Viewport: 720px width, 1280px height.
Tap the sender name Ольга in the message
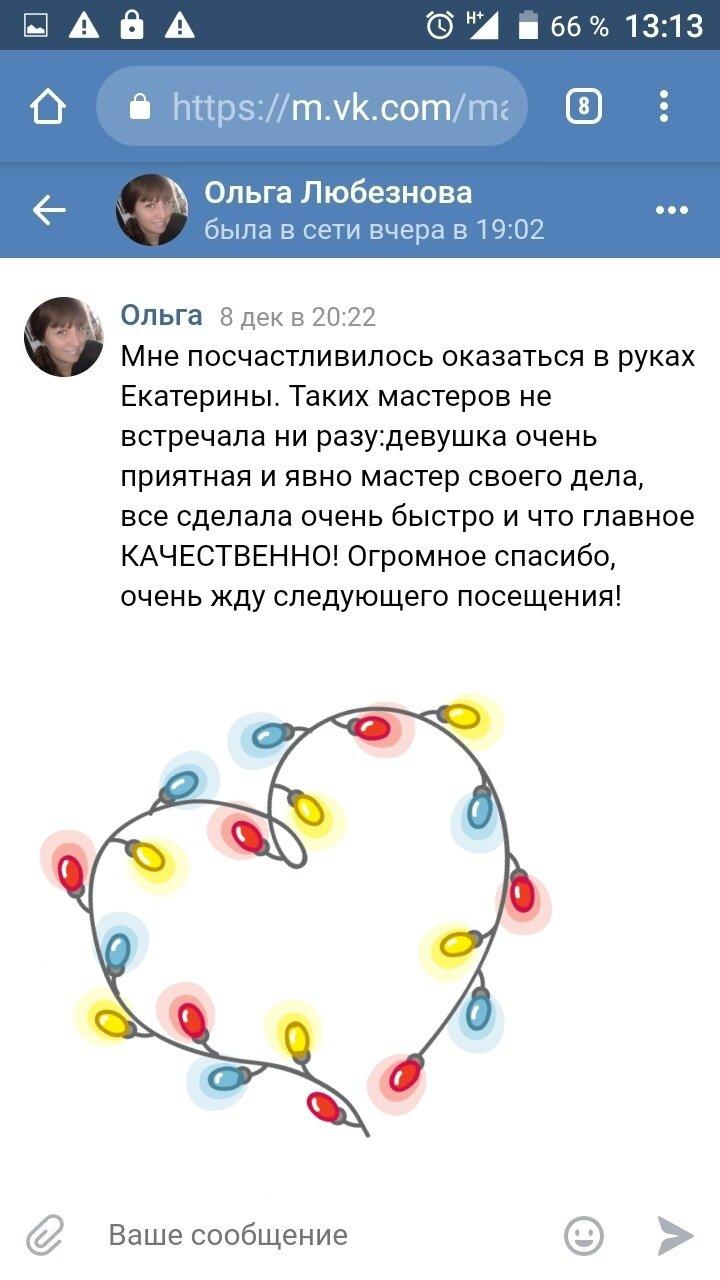point(161,316)
